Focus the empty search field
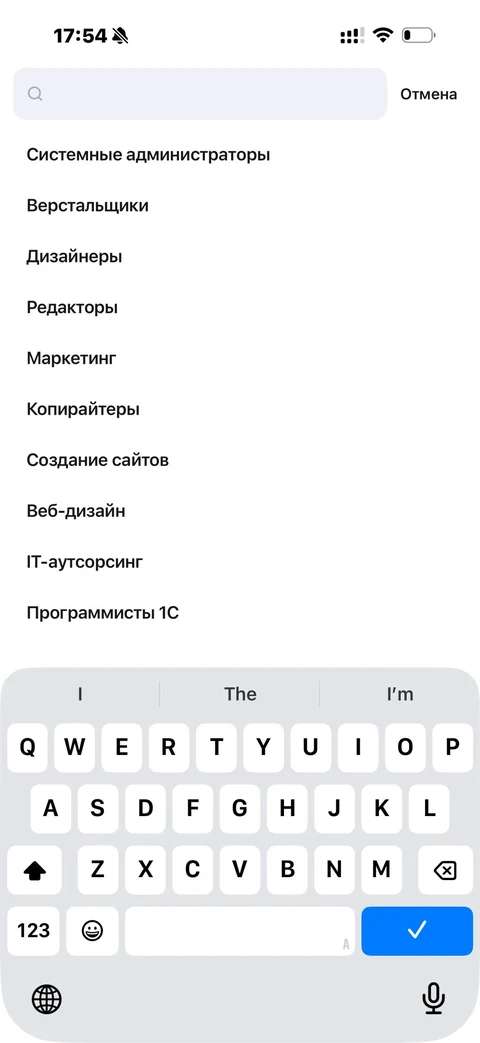The image size is (480, 1043). [x=200, y=94]
